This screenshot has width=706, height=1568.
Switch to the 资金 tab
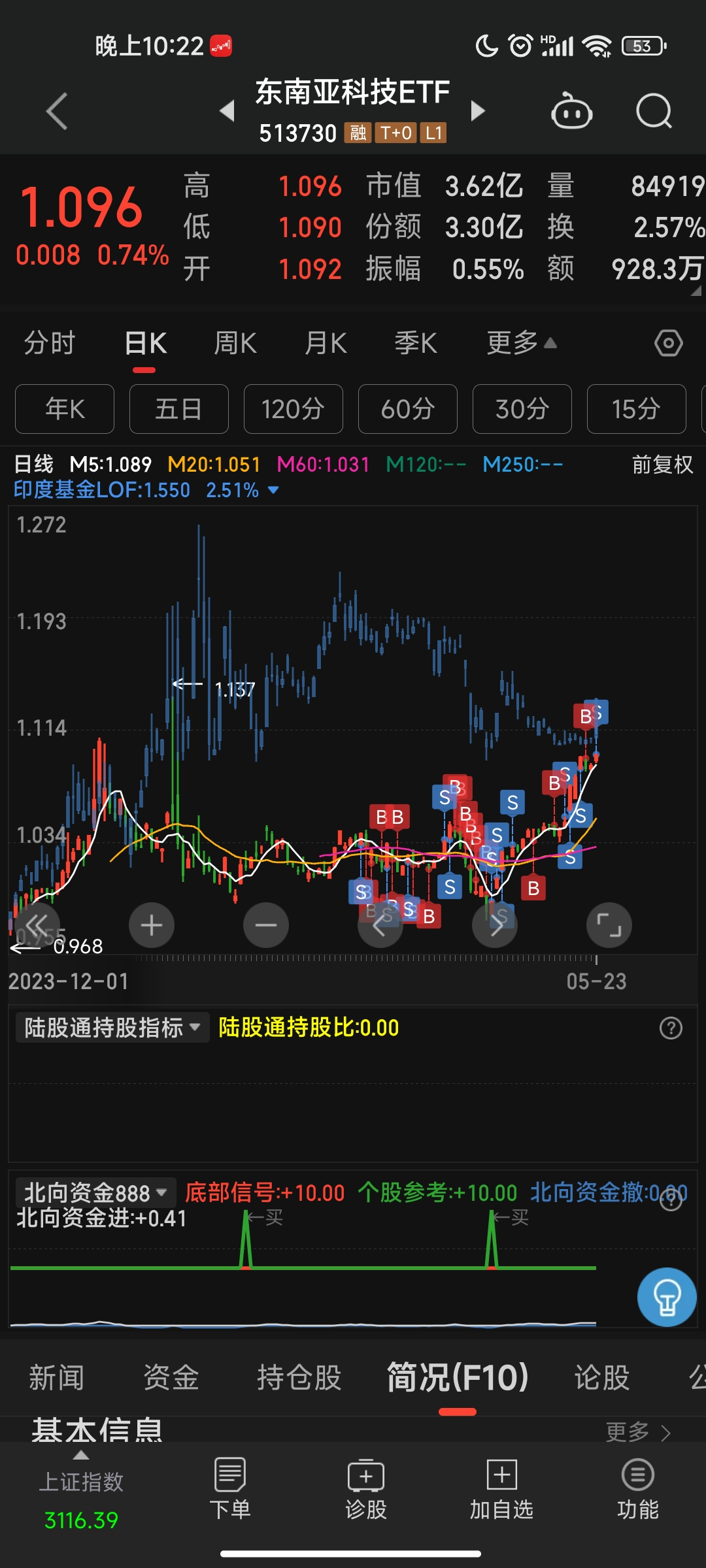(171, 1378)
